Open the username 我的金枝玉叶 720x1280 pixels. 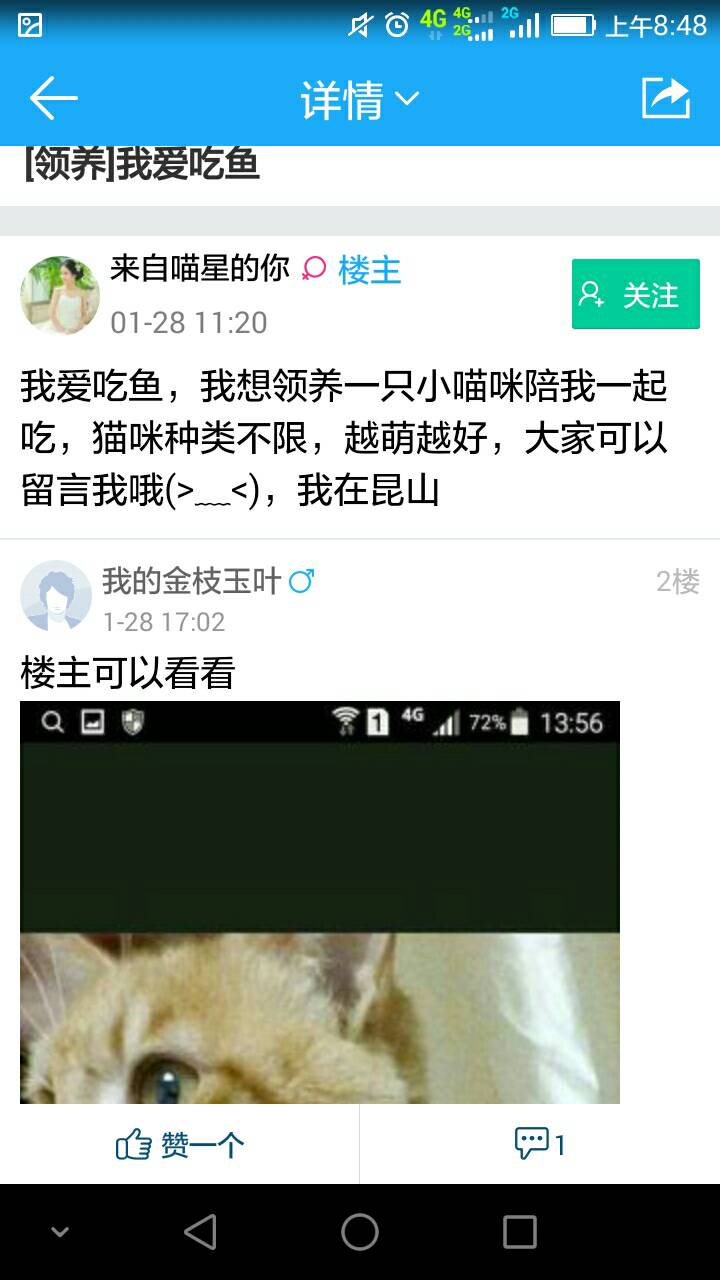(191, 581)
